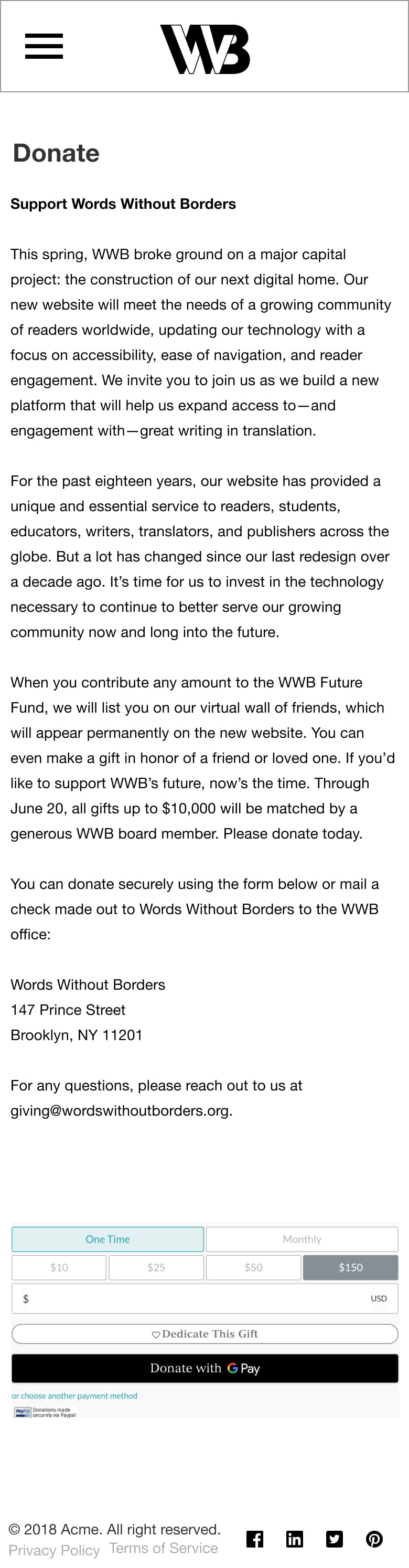The image size is (409, 1568).
Task: Switch to Monthly donation
Action: point(302,1238)
